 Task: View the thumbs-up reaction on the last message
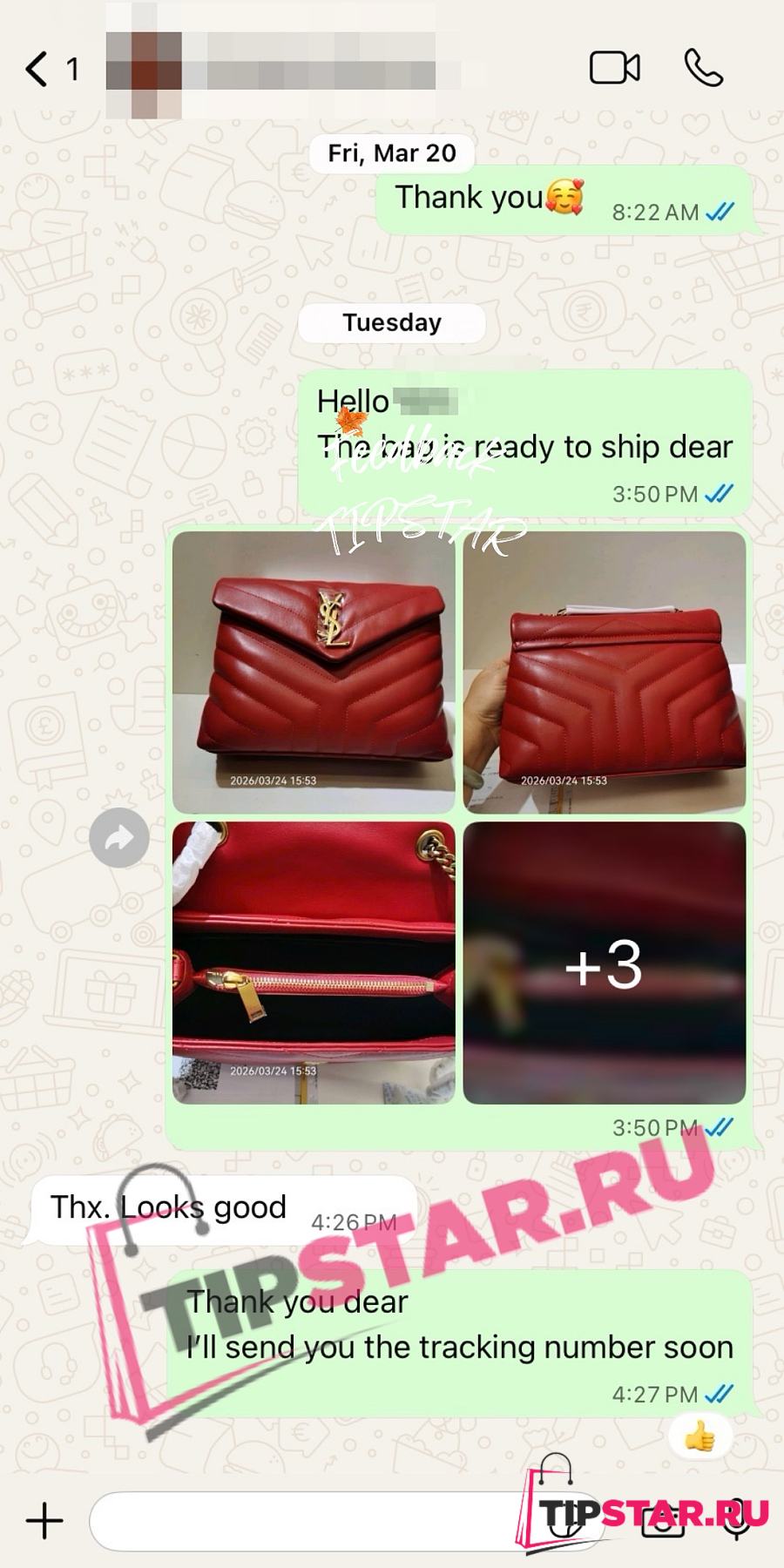pos(700,1437)
